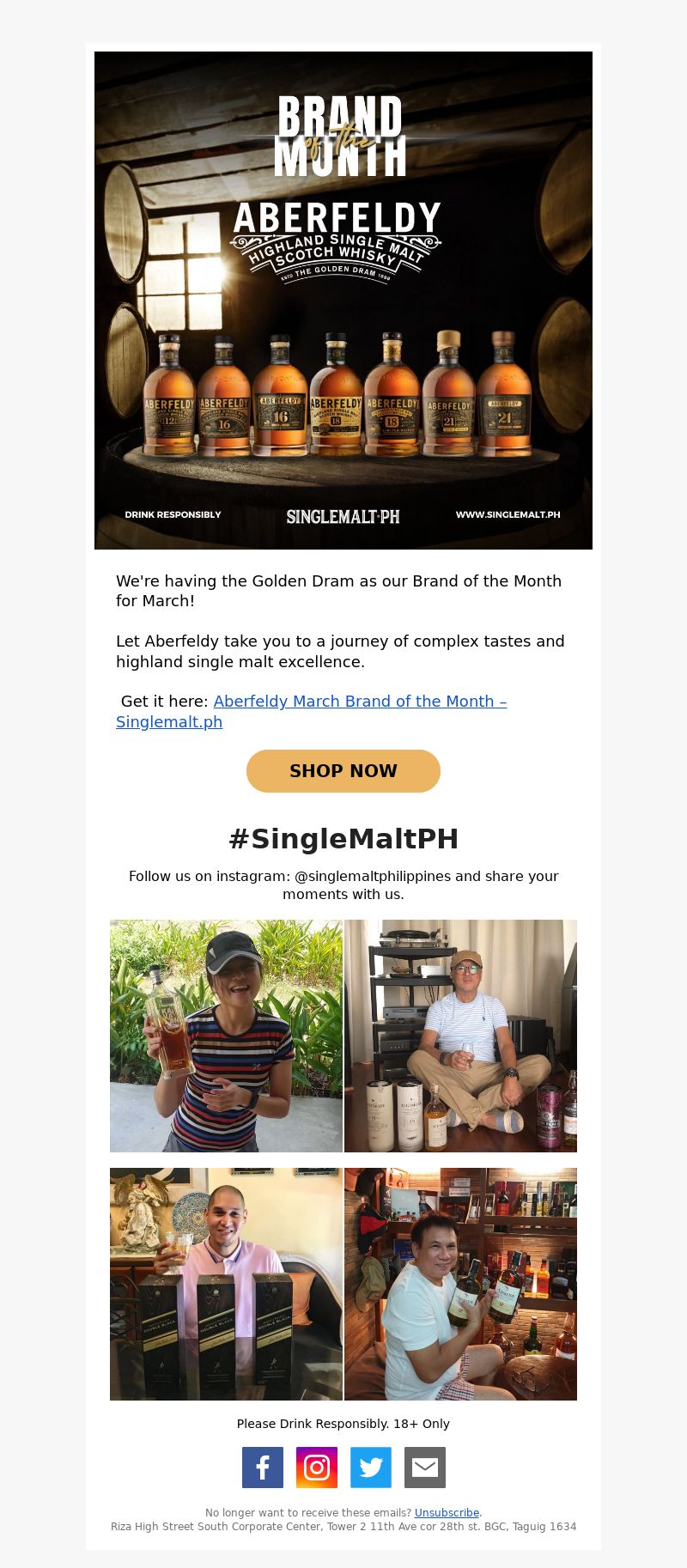The width and height of the screenshot is (687, 1568).
Task: Open photo with three Double Black boxes
Action: (226, 1284)
